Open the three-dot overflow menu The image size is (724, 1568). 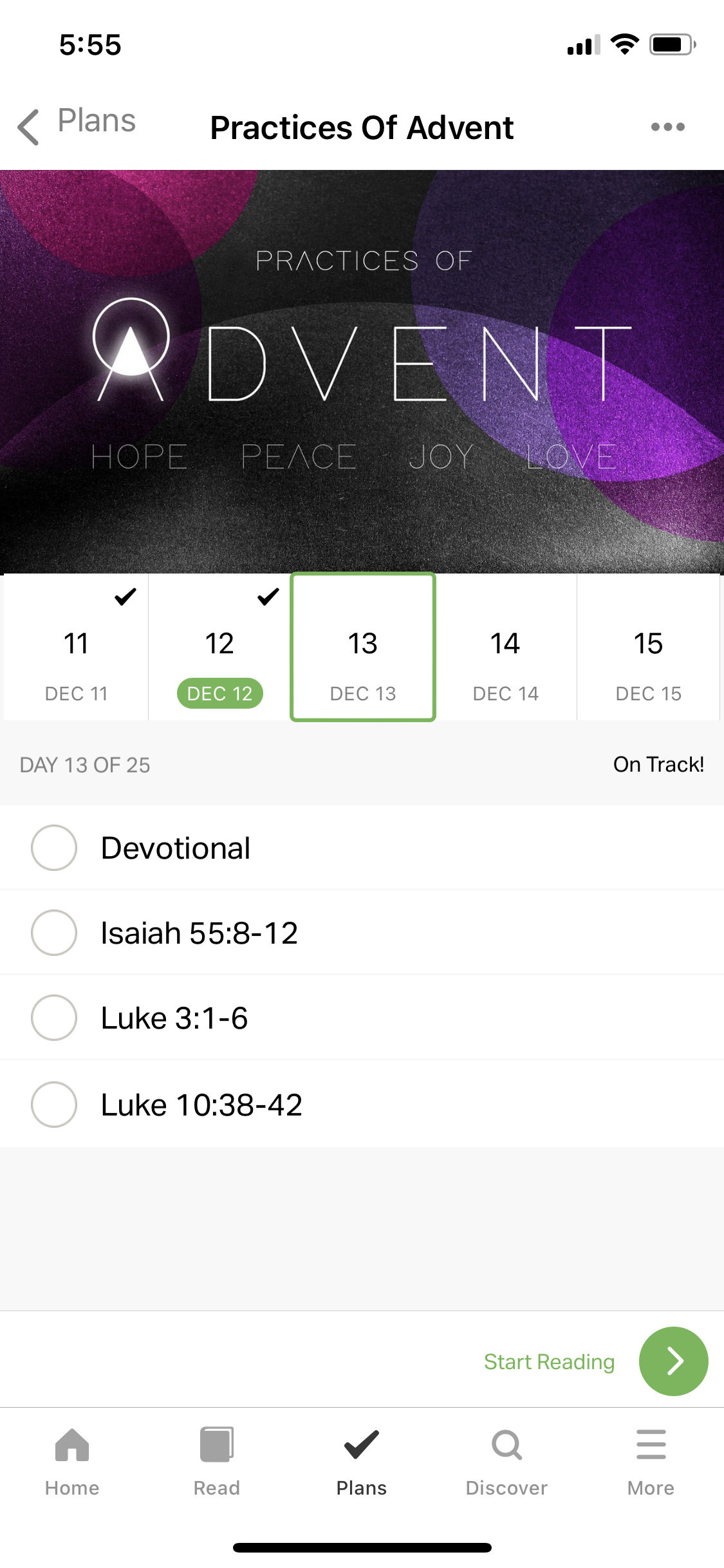(x=667, y=127)
